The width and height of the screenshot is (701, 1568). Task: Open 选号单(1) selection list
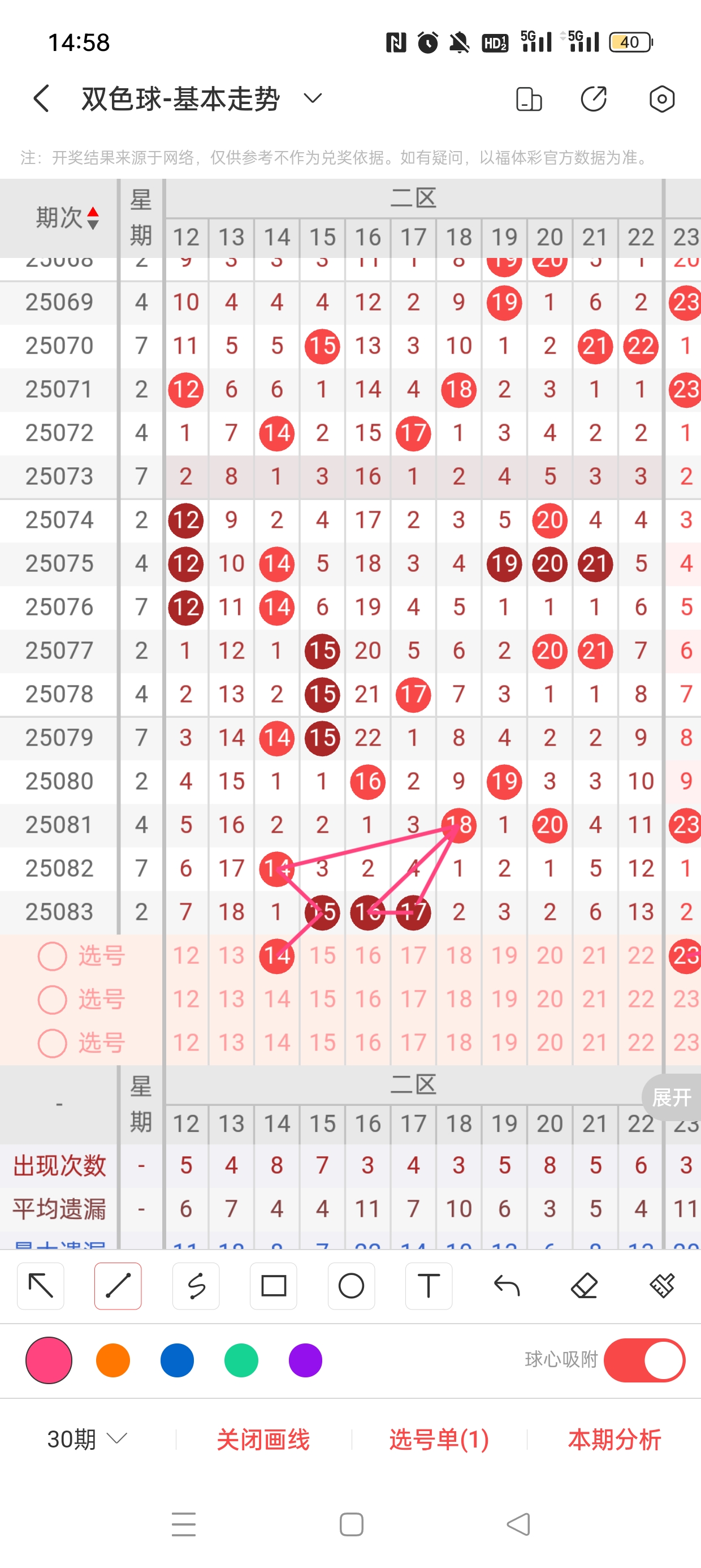(439, 1439)
